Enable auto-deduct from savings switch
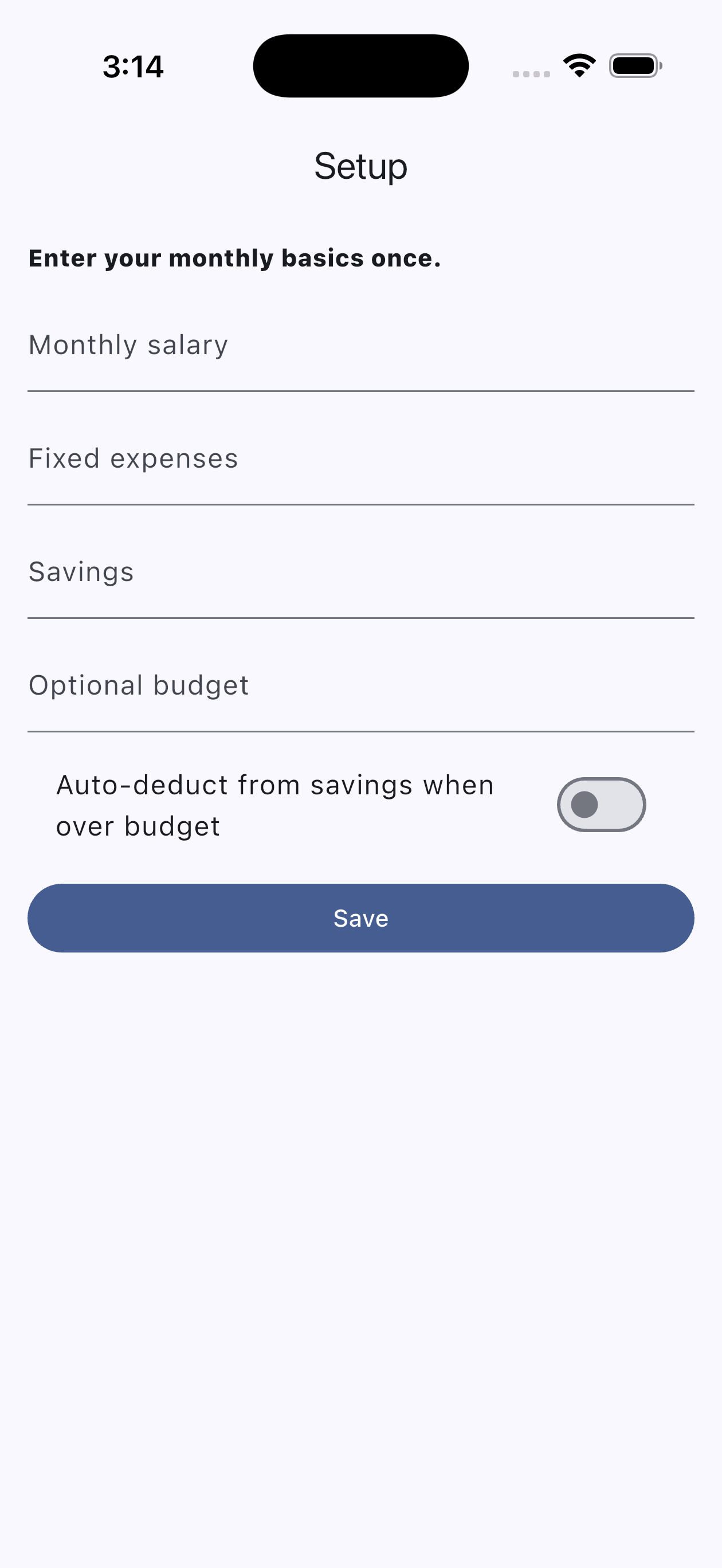Image resolution: width=722 pixels, height=1568 pixels. click(x=601, y=805)
